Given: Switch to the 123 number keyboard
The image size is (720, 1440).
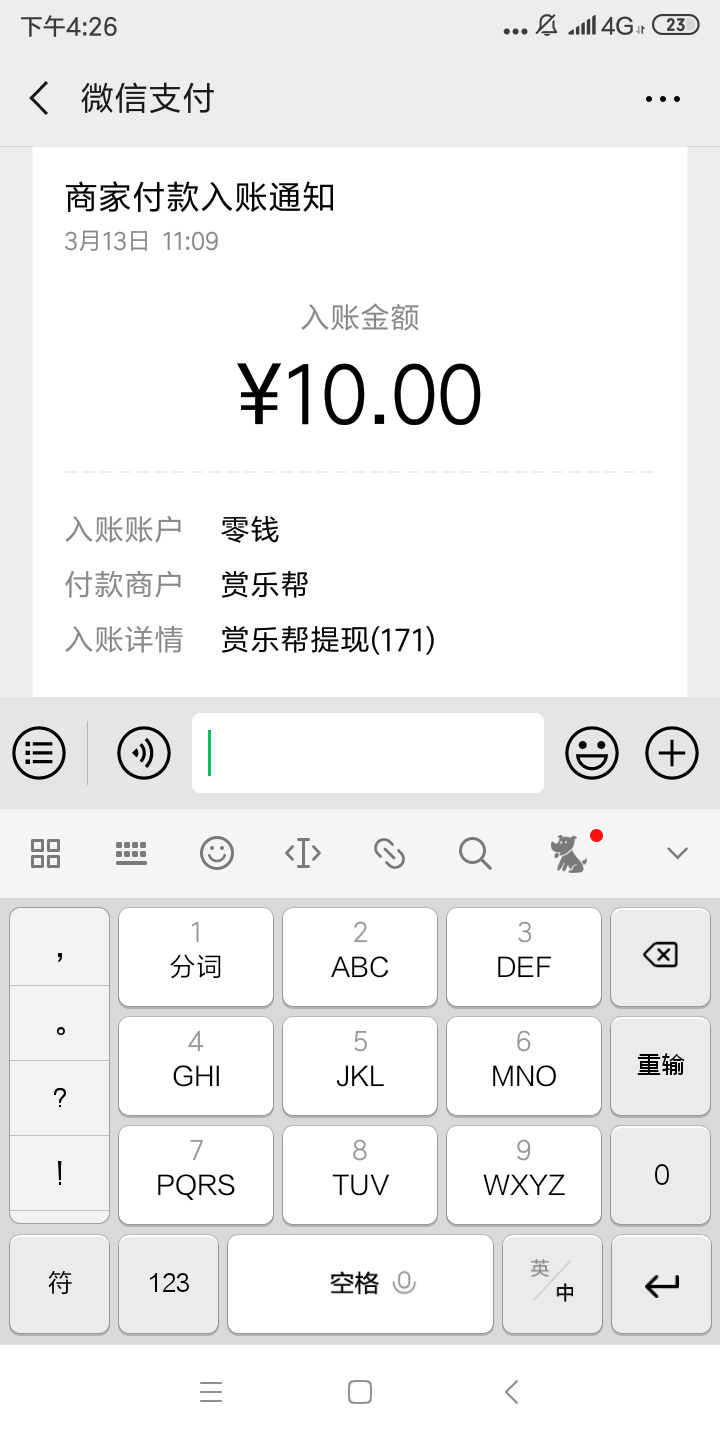Looking at the screenshot, I should (169, 1284).
